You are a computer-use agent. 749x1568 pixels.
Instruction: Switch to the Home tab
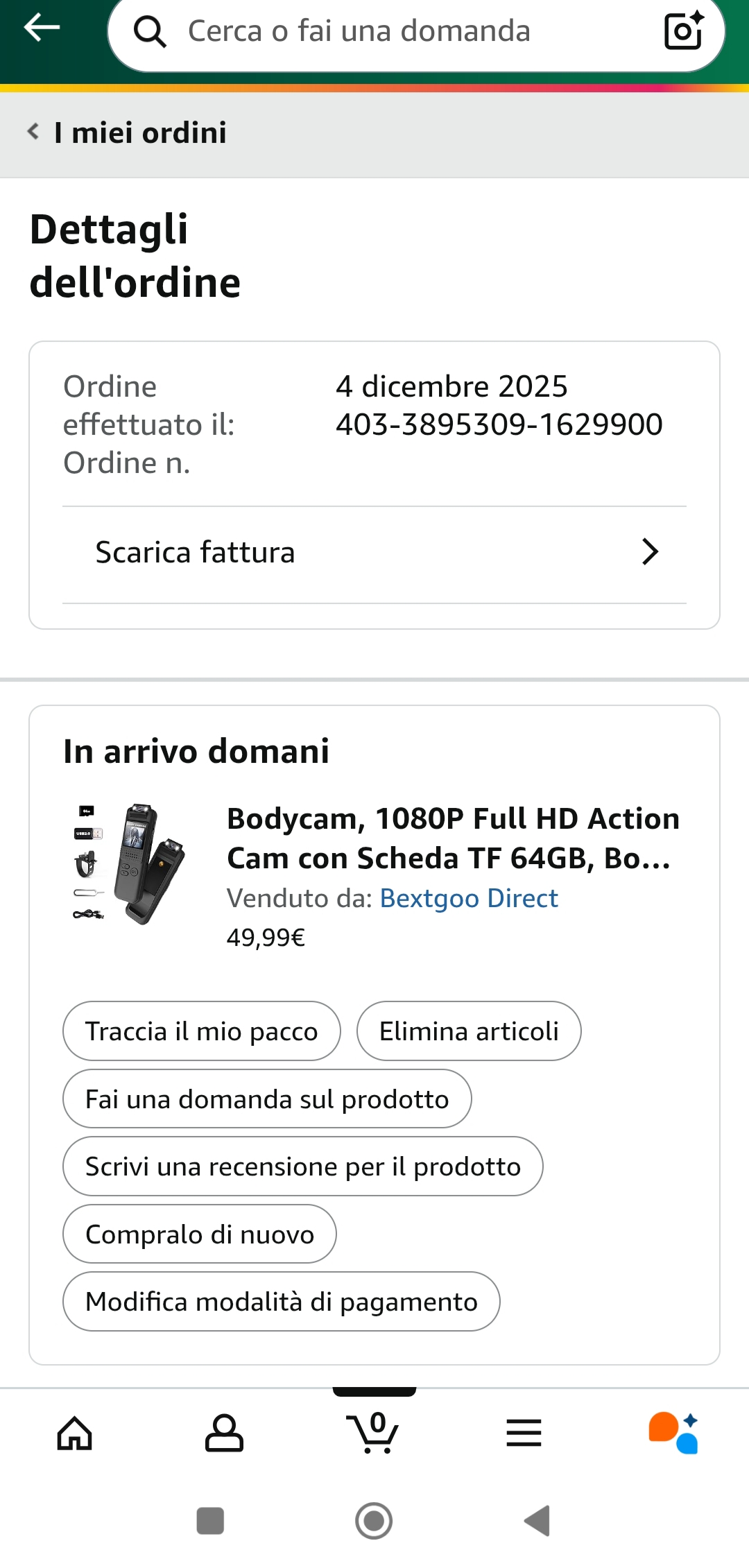click(75, 1433)
